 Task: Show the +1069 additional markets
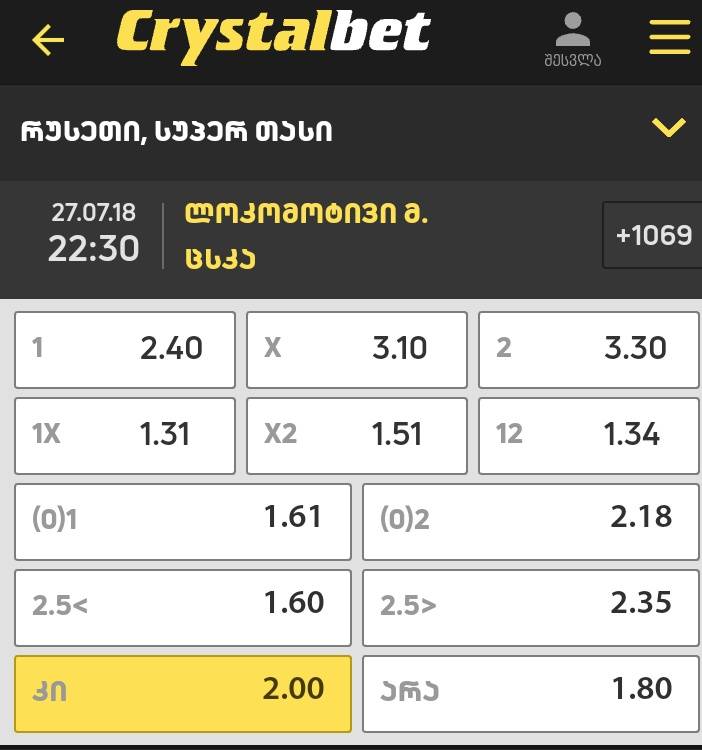coord(654,235)
